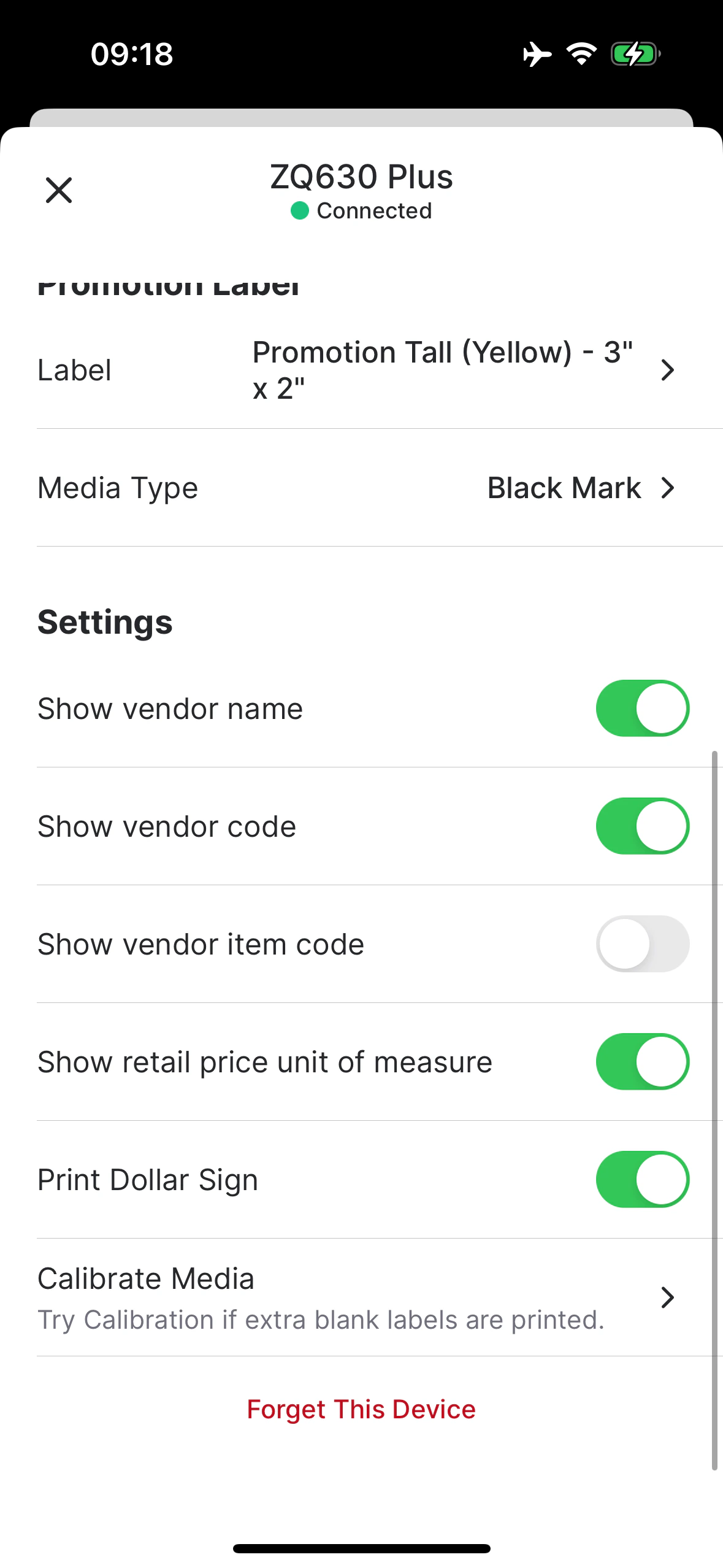Enable Show vendor item code
Screen dimensions: 723x1568
coord(642,944)
